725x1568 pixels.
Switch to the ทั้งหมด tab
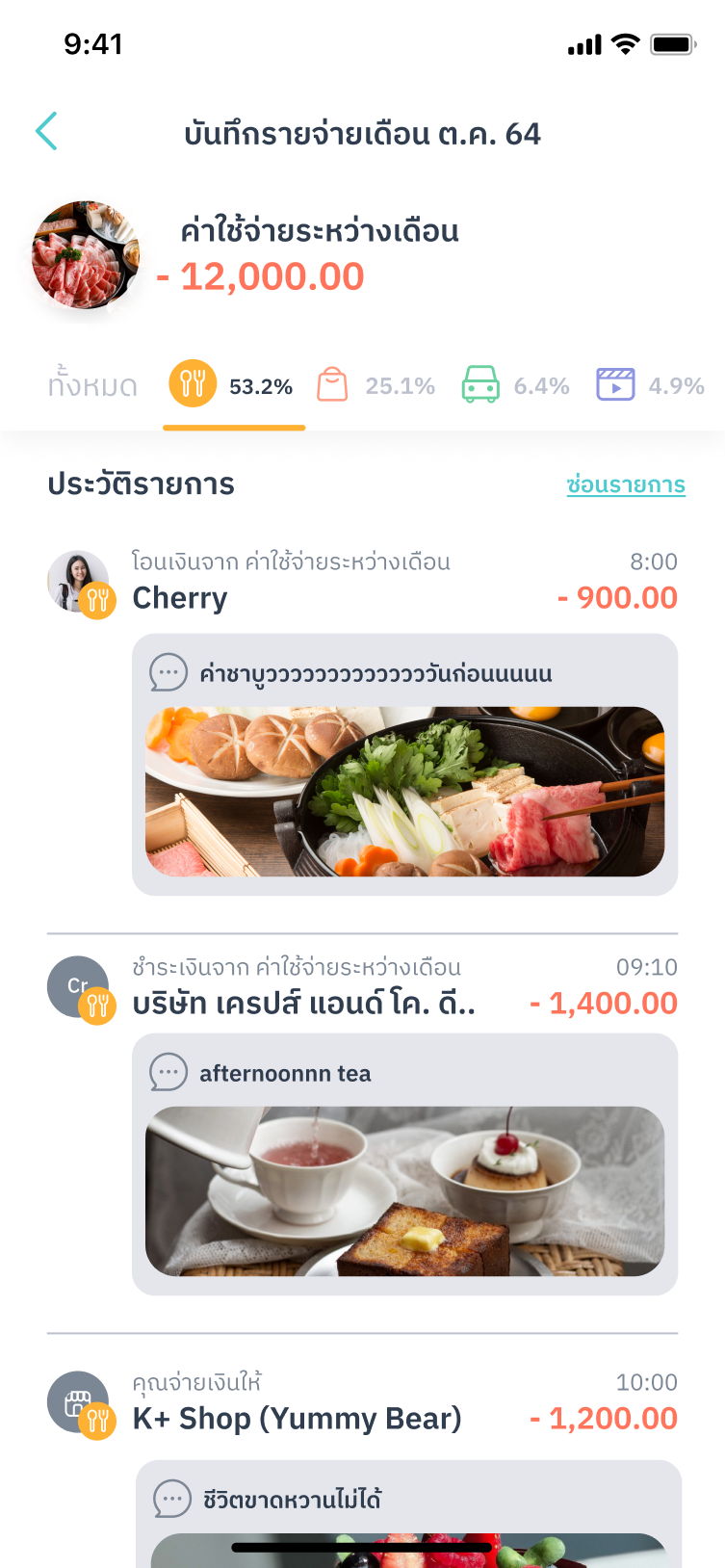[x=92, y=386]
